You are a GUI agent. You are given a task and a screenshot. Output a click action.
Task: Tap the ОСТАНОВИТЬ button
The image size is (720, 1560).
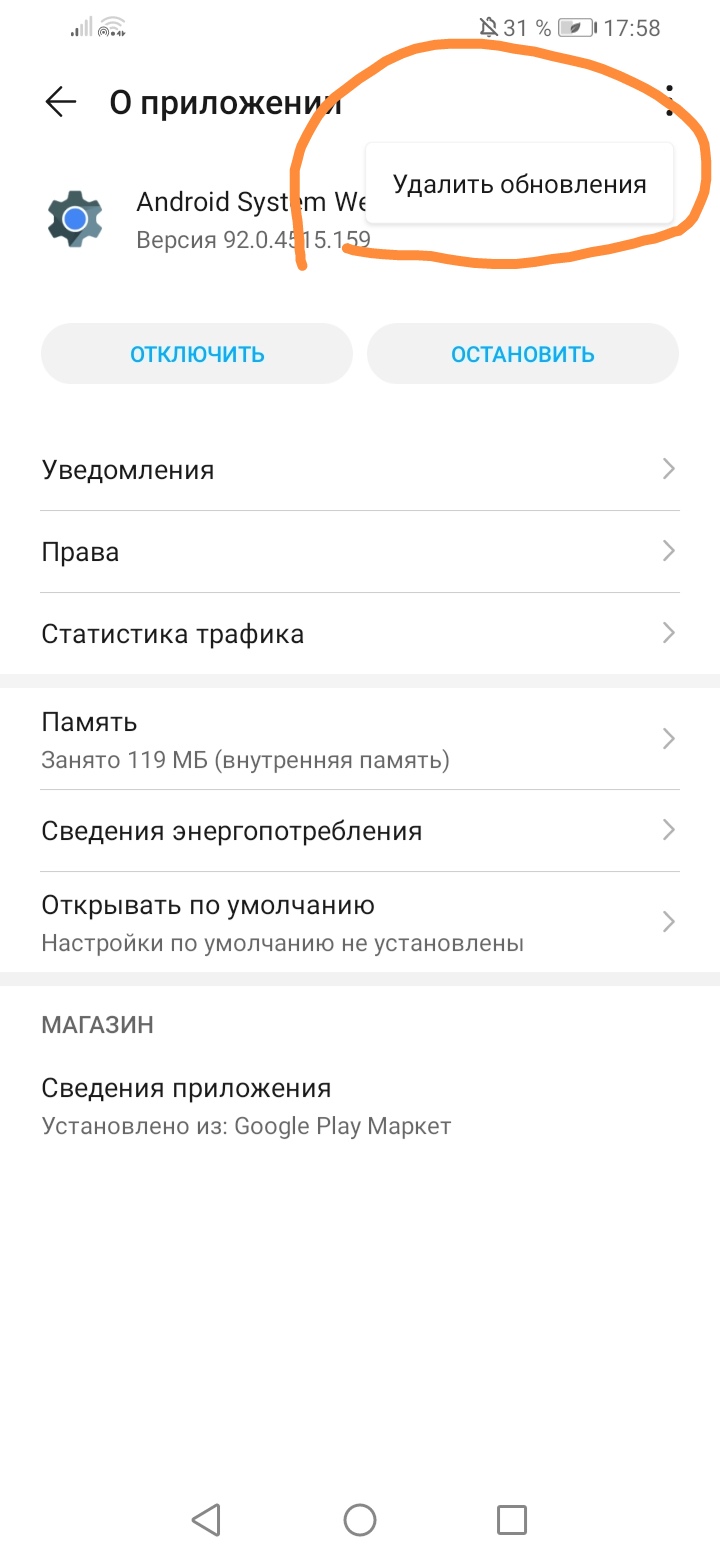522,354
